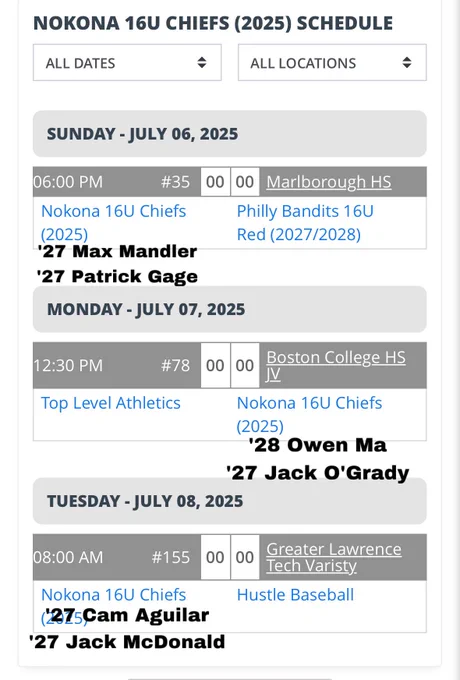Open the Philly Bandits 16U Red team link
Screen dimensions: 460x680
point(305,222)
